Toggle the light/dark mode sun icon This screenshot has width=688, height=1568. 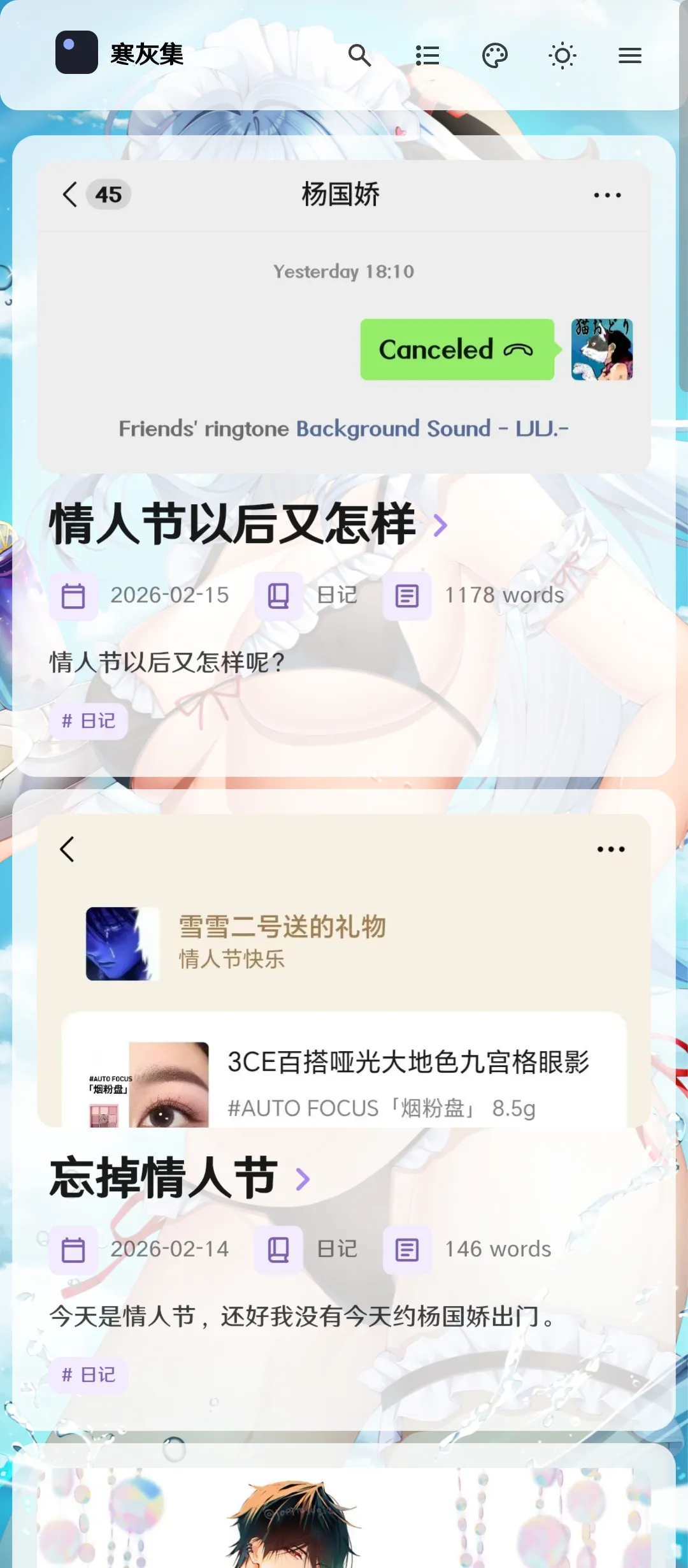click(x=562, y=55)
